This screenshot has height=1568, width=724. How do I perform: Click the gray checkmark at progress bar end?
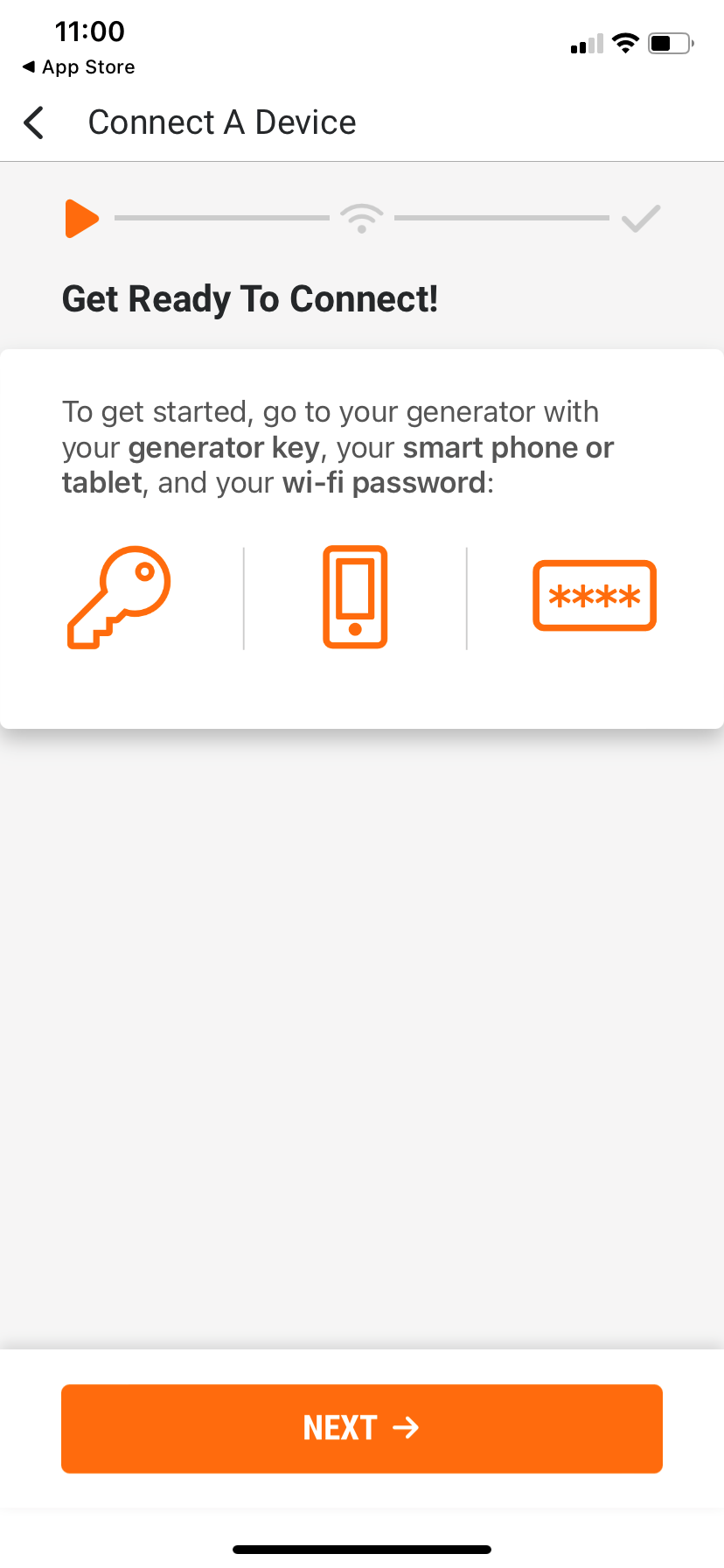pyautogui.click(x=639, y=218)
